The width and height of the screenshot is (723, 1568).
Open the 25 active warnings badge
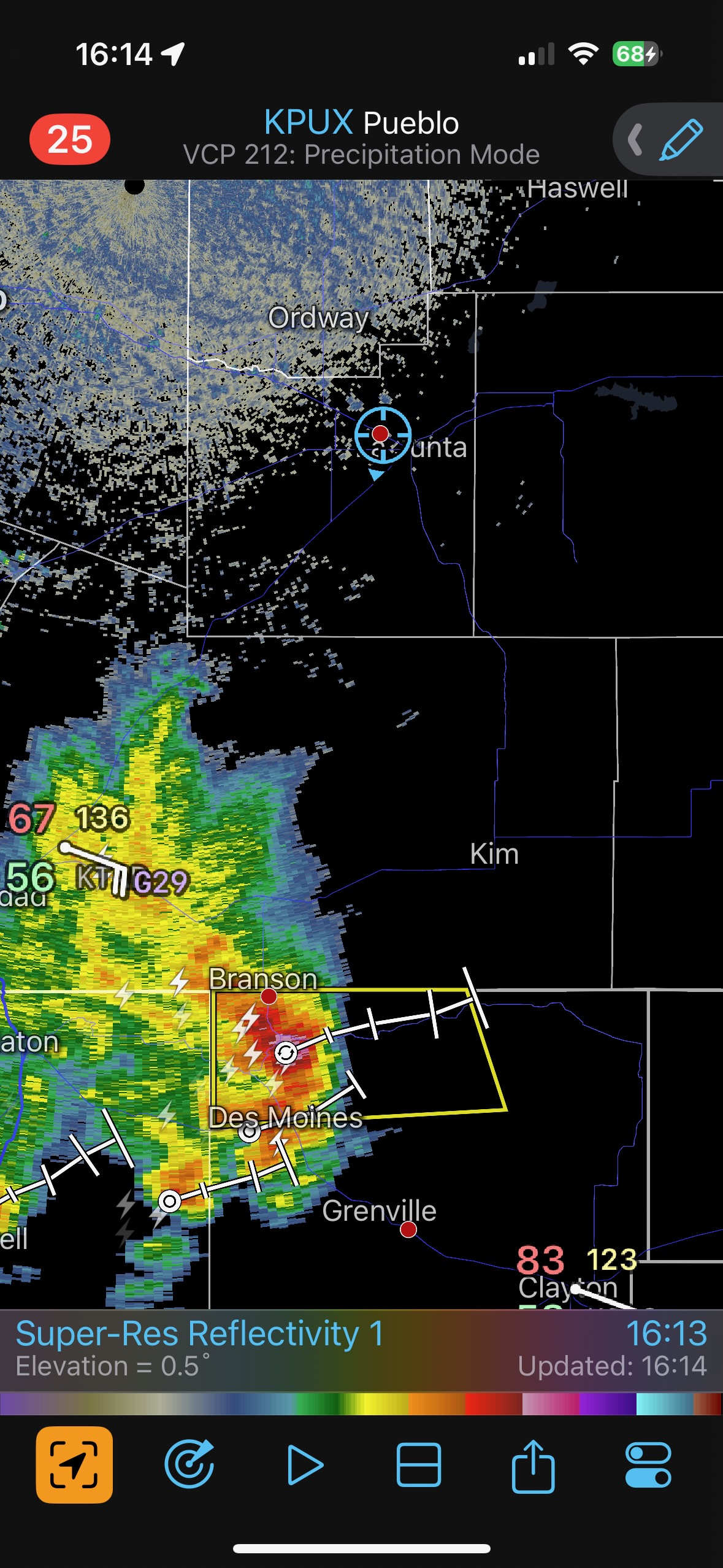pos(69,139)
